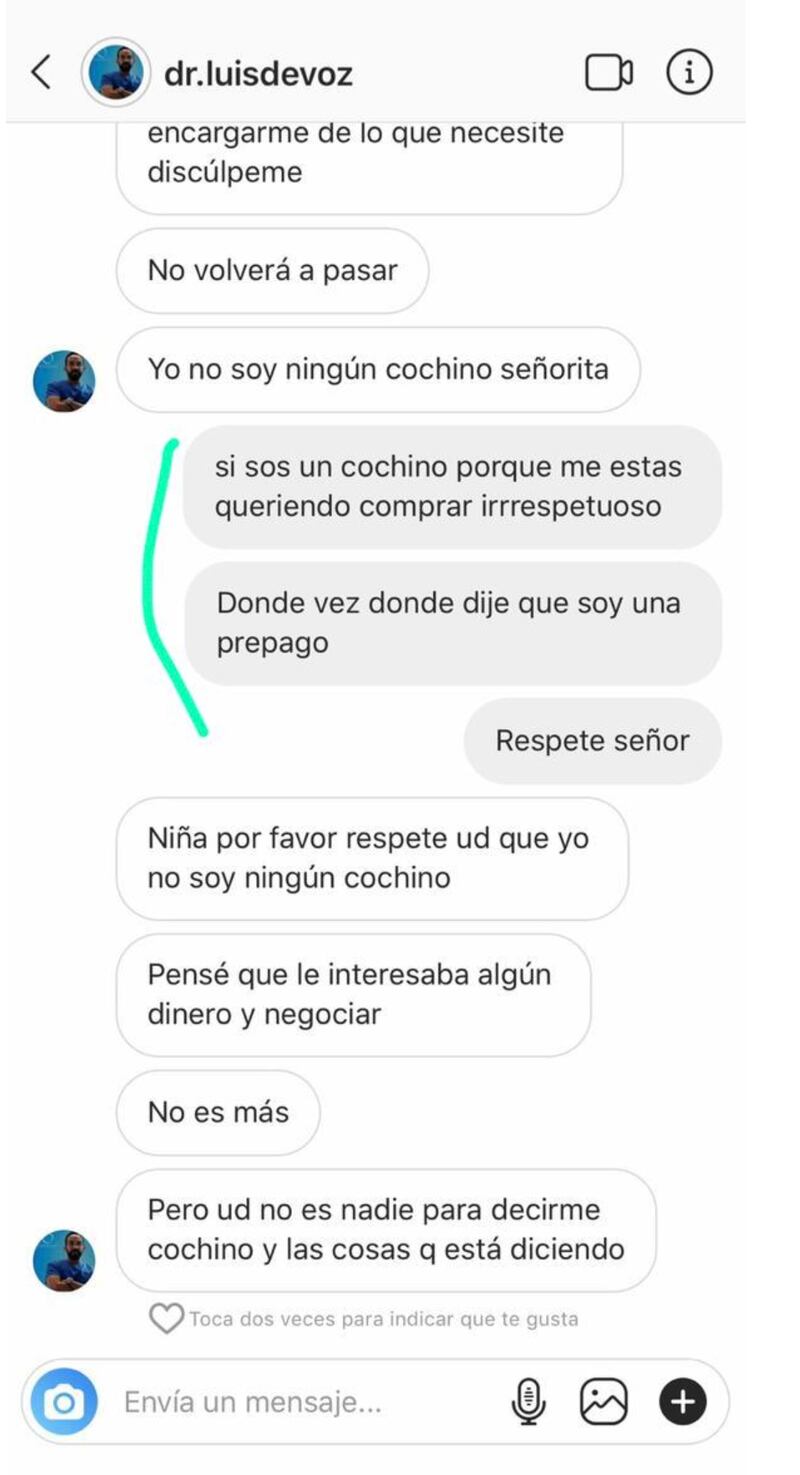The image size is (800, 1475).
Task: Record a voice message with the microphone
Action: pos(528,1402)
